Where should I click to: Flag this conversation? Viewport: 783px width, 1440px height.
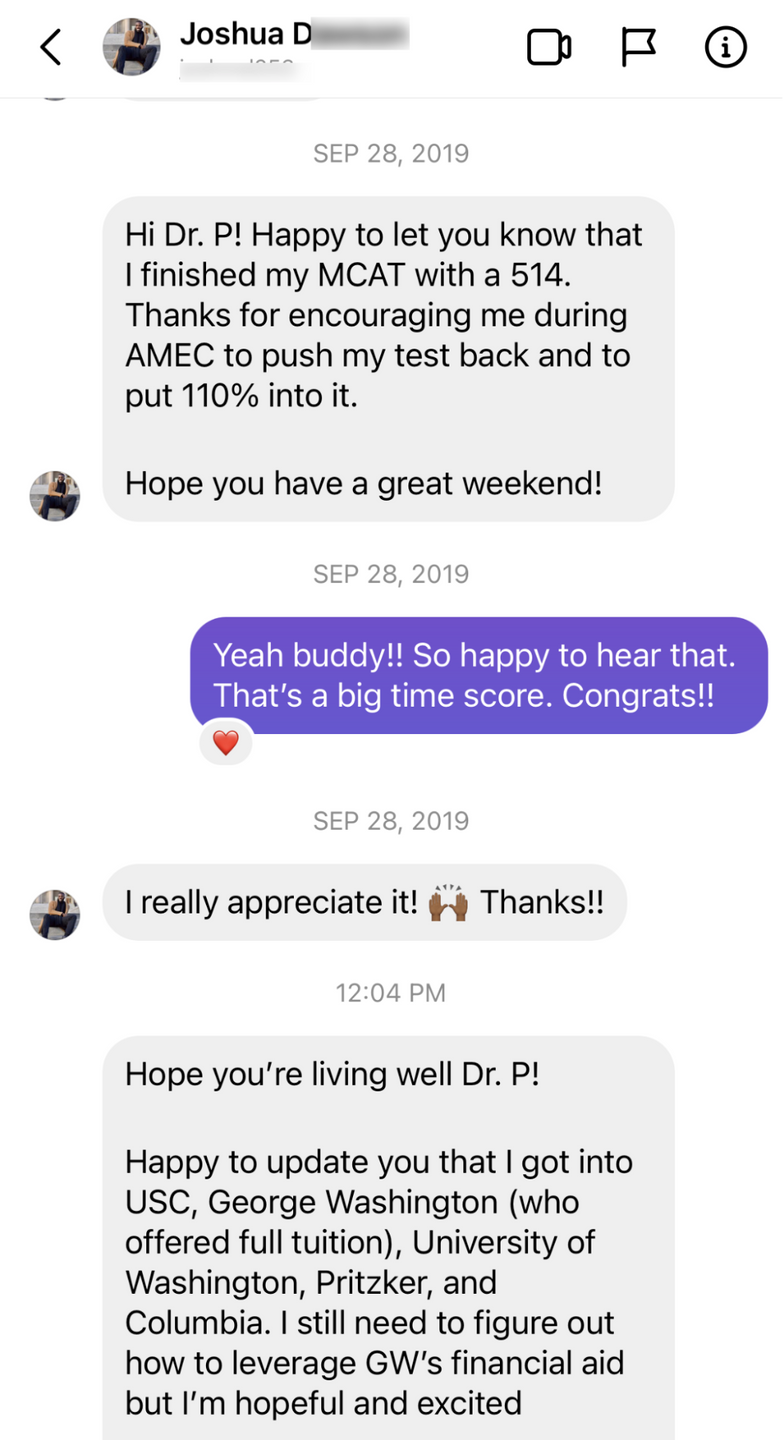(638, 47)
